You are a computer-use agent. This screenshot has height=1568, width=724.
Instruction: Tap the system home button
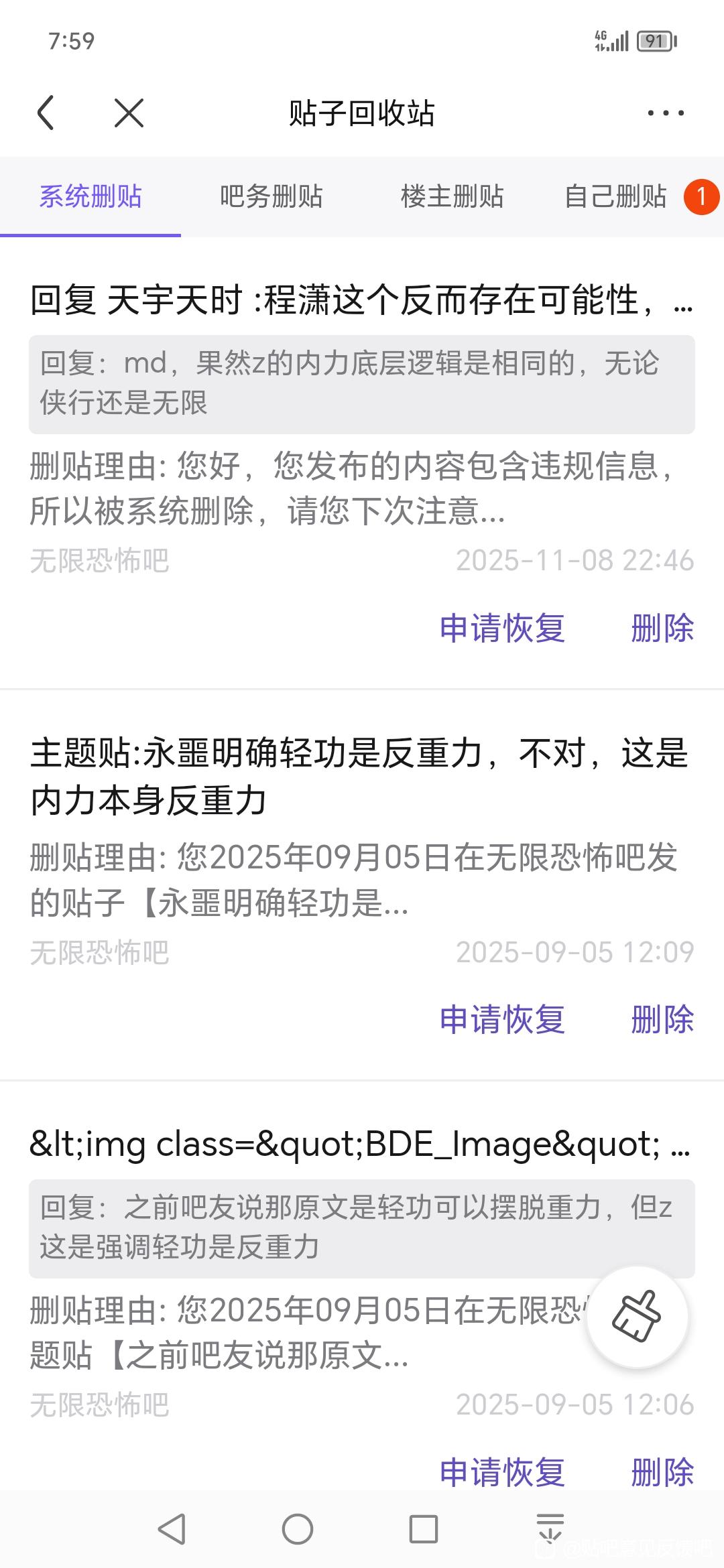point(298,1529)
